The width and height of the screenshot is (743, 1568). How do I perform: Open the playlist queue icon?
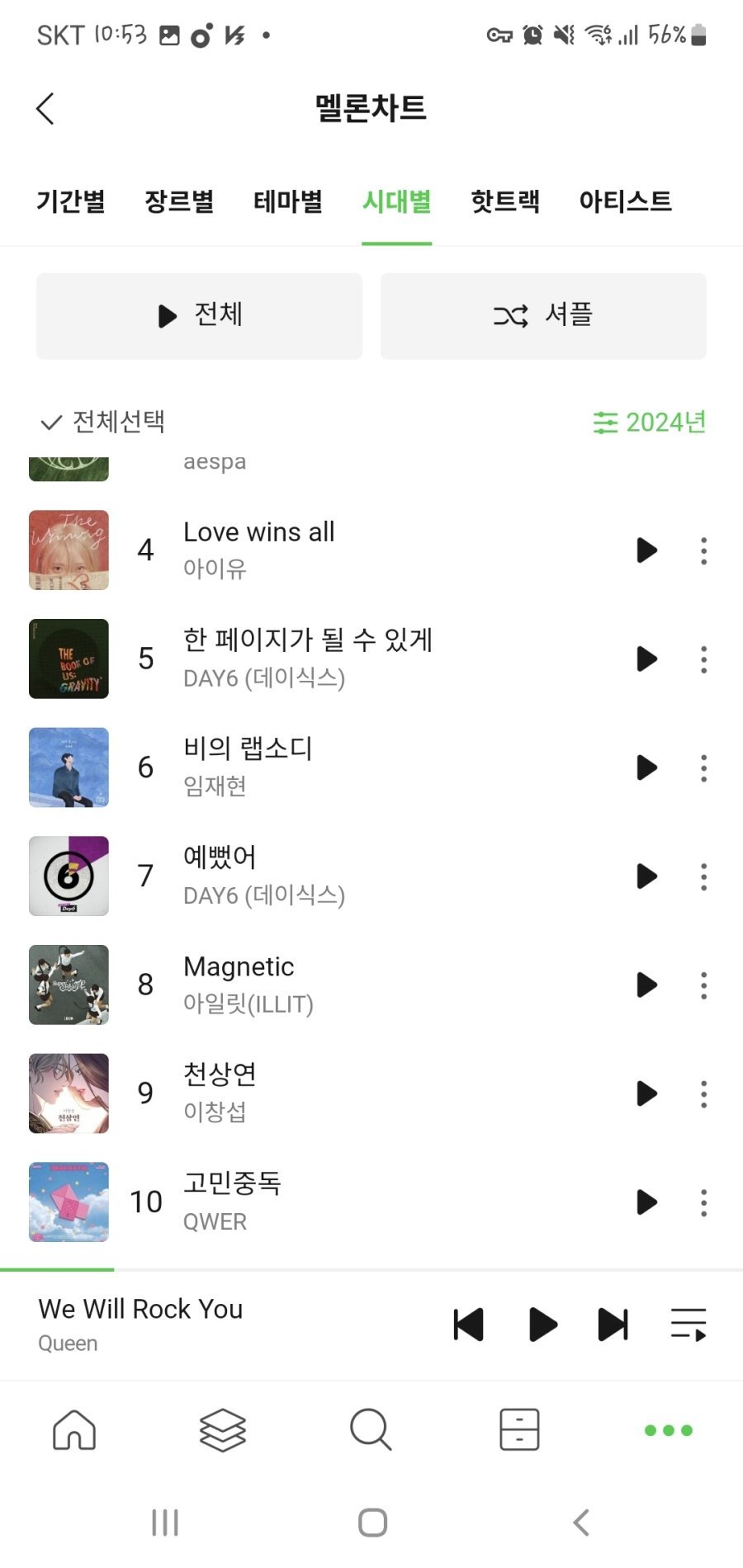pos(688,1325)
